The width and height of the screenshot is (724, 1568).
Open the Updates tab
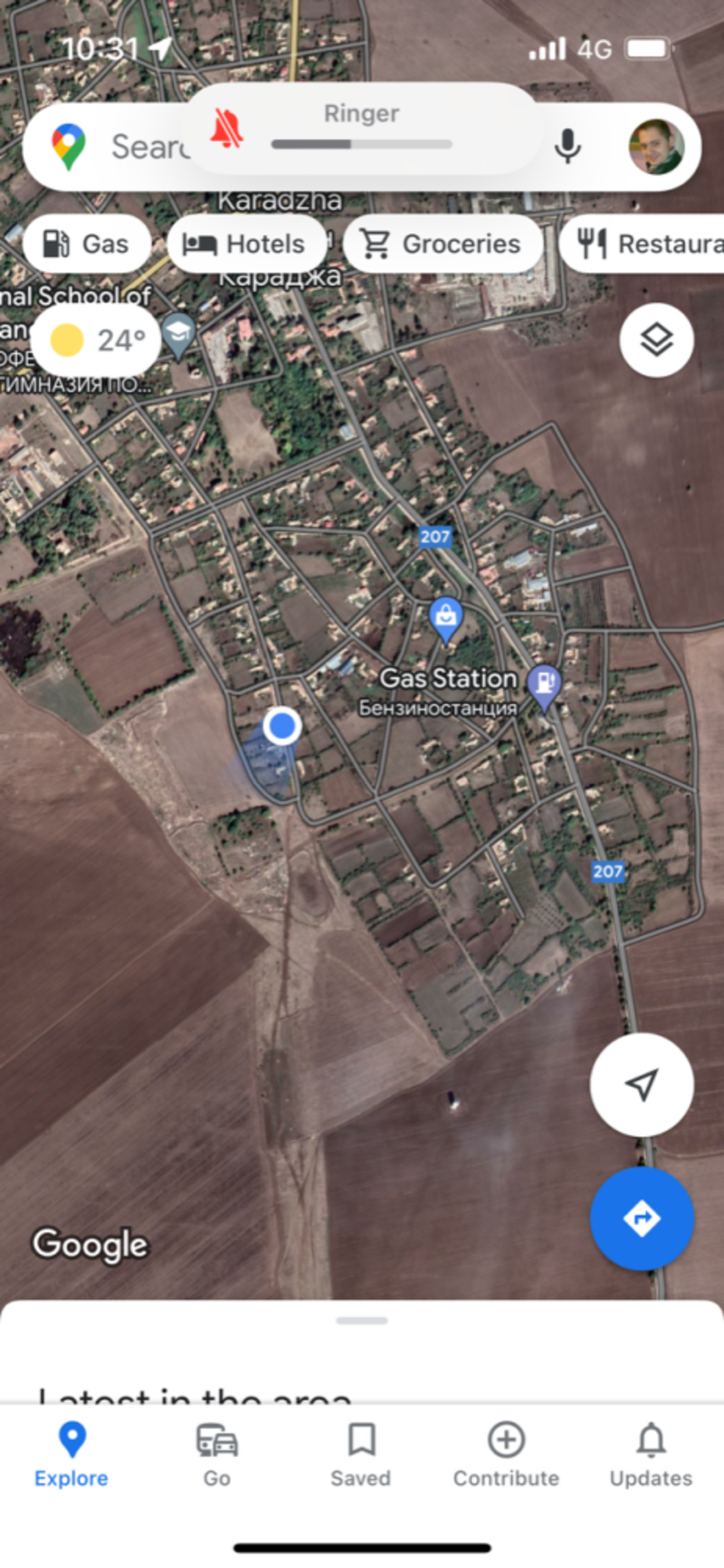pyautogui.click(x=651, y=1455)
